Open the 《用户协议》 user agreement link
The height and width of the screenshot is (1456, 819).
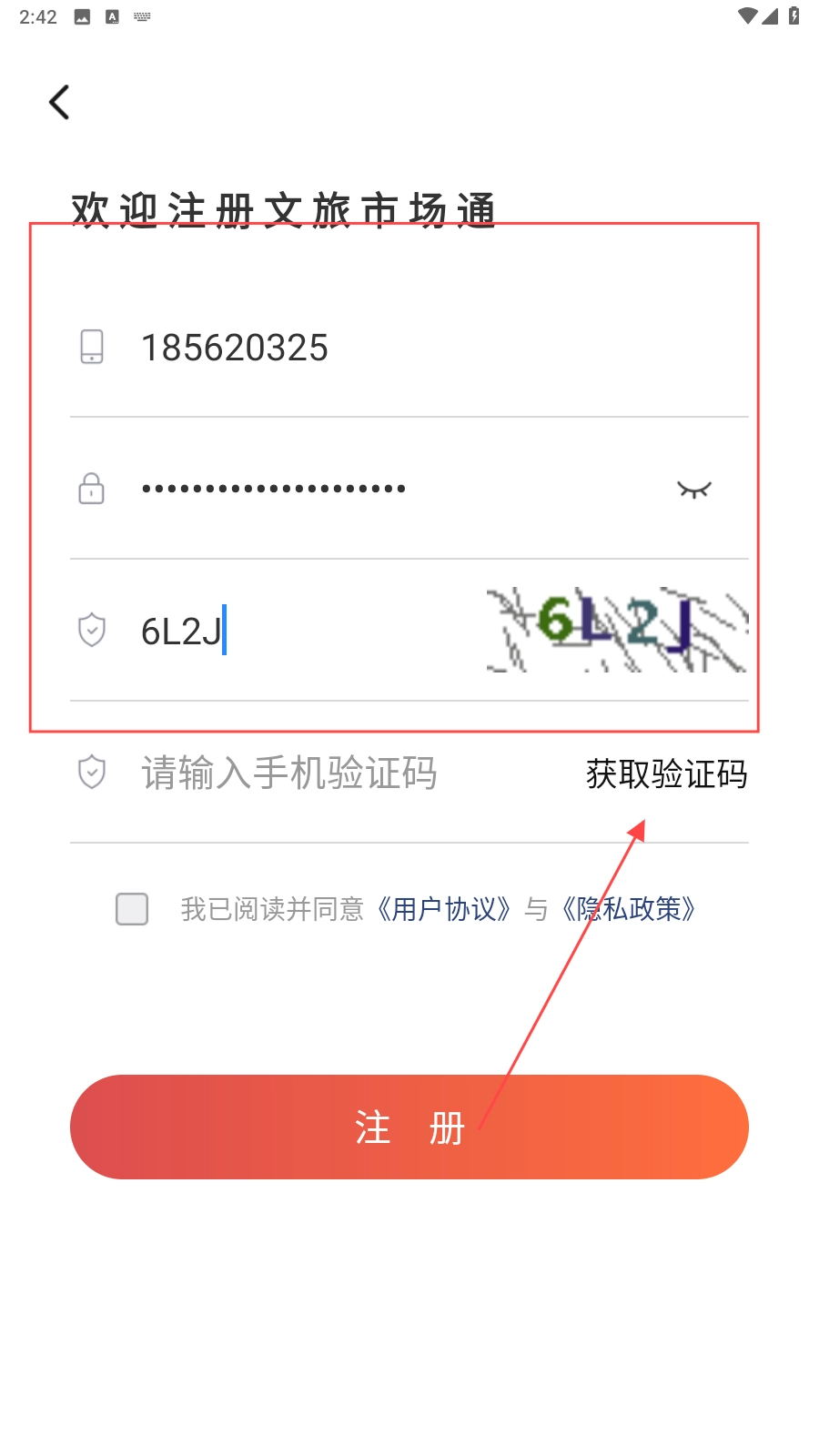(x=443, y=909)
